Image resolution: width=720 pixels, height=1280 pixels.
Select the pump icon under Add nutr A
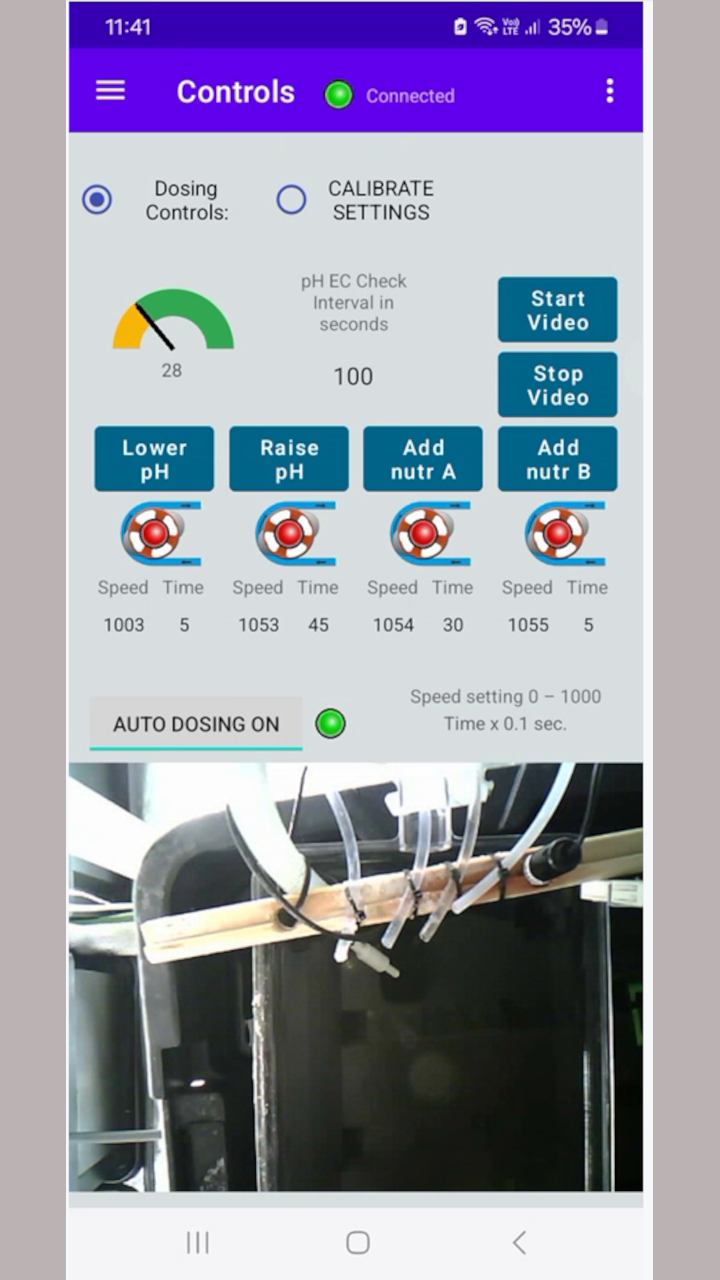pyautogui.click(x=424, y=533)
